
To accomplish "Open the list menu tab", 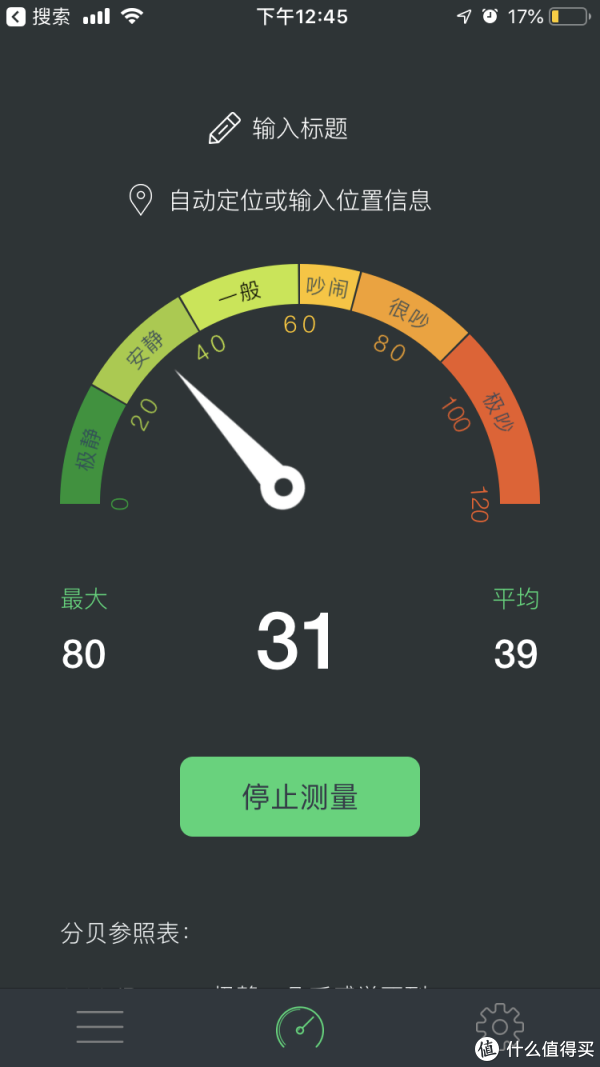I will [100, 1027].
